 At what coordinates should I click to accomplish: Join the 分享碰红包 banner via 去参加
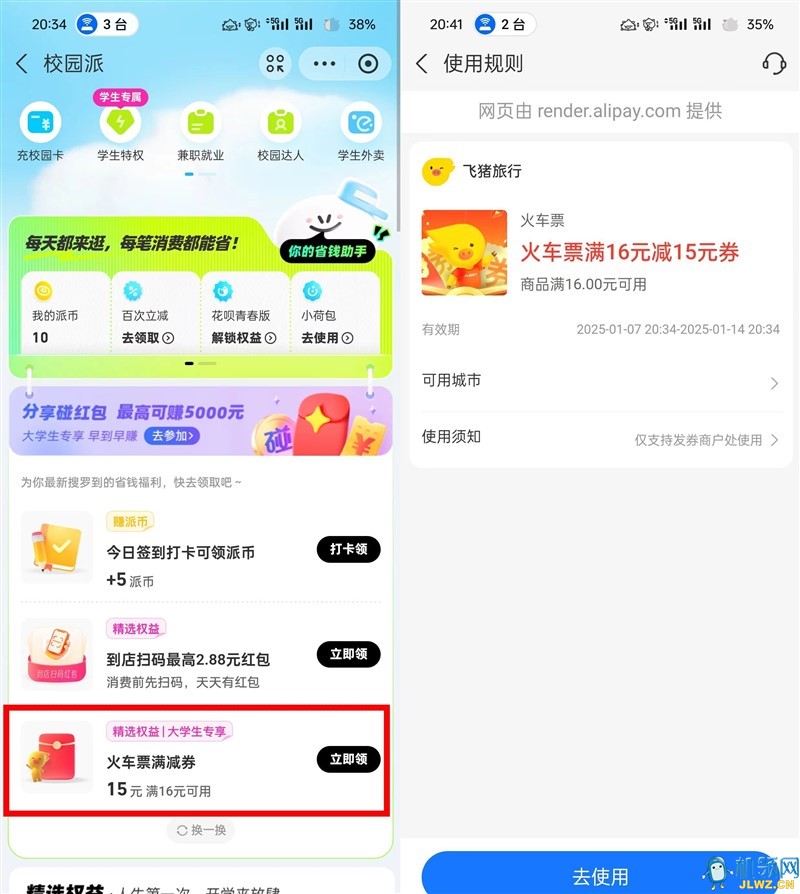172,436
